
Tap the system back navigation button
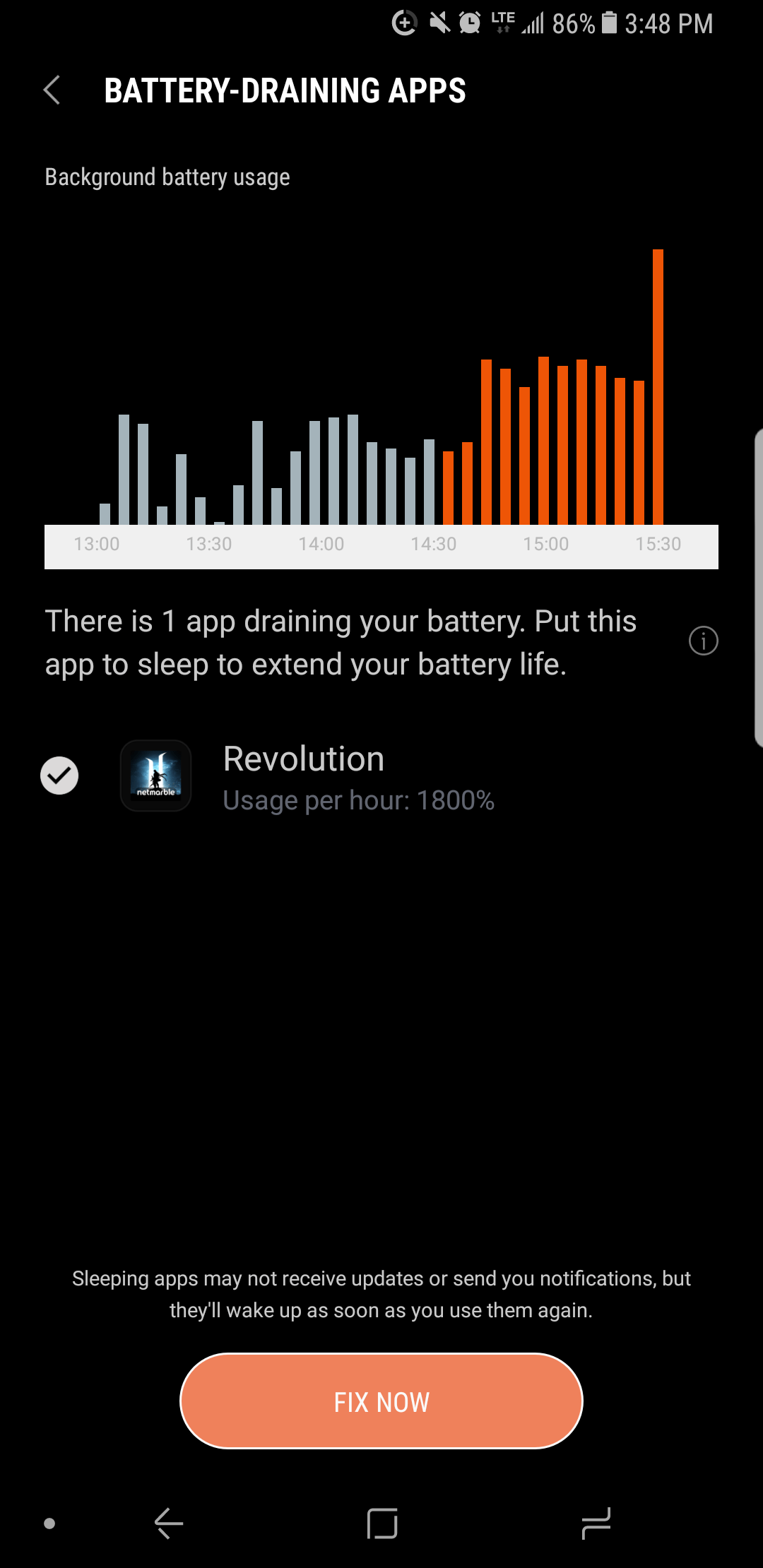[169, 1523]
